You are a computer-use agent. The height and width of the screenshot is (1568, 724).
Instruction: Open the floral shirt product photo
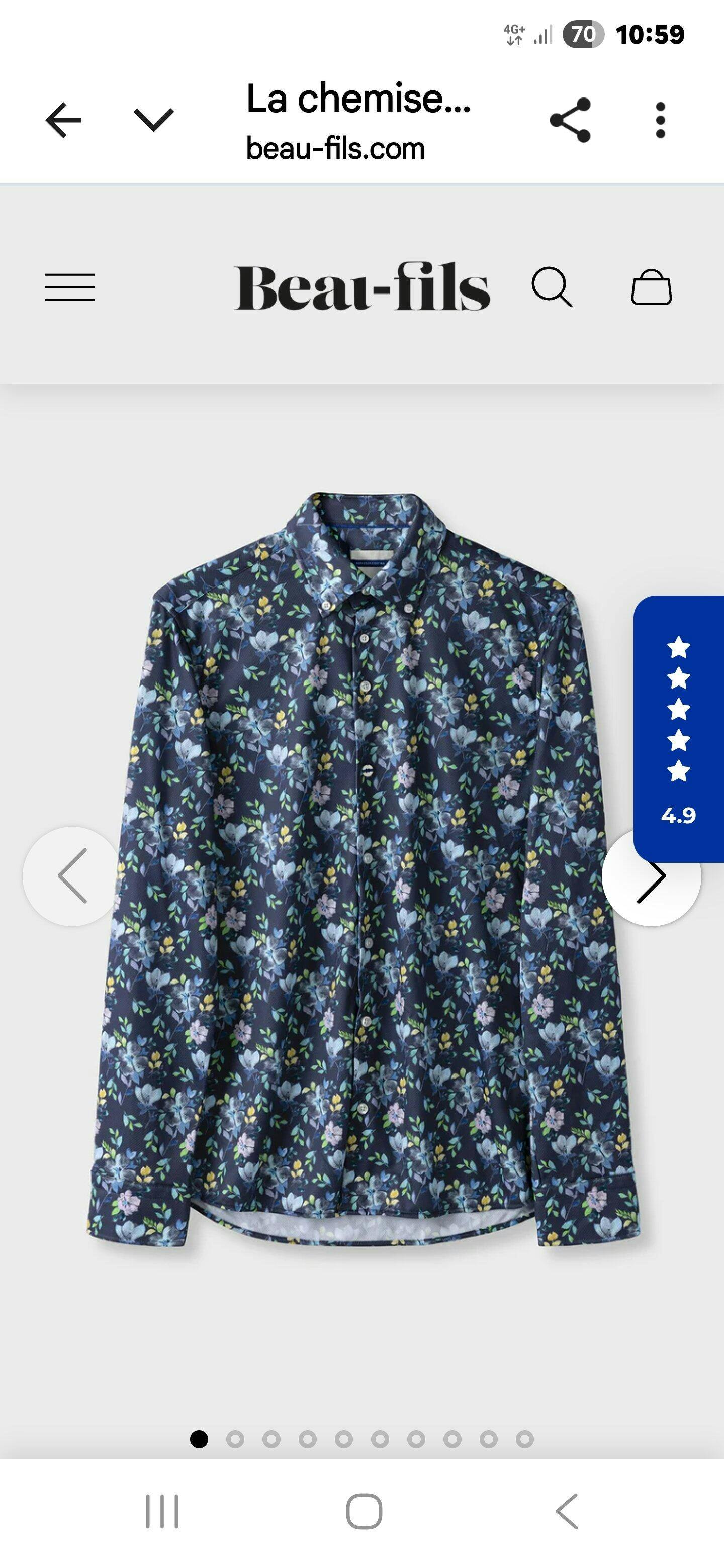point(363,913)
